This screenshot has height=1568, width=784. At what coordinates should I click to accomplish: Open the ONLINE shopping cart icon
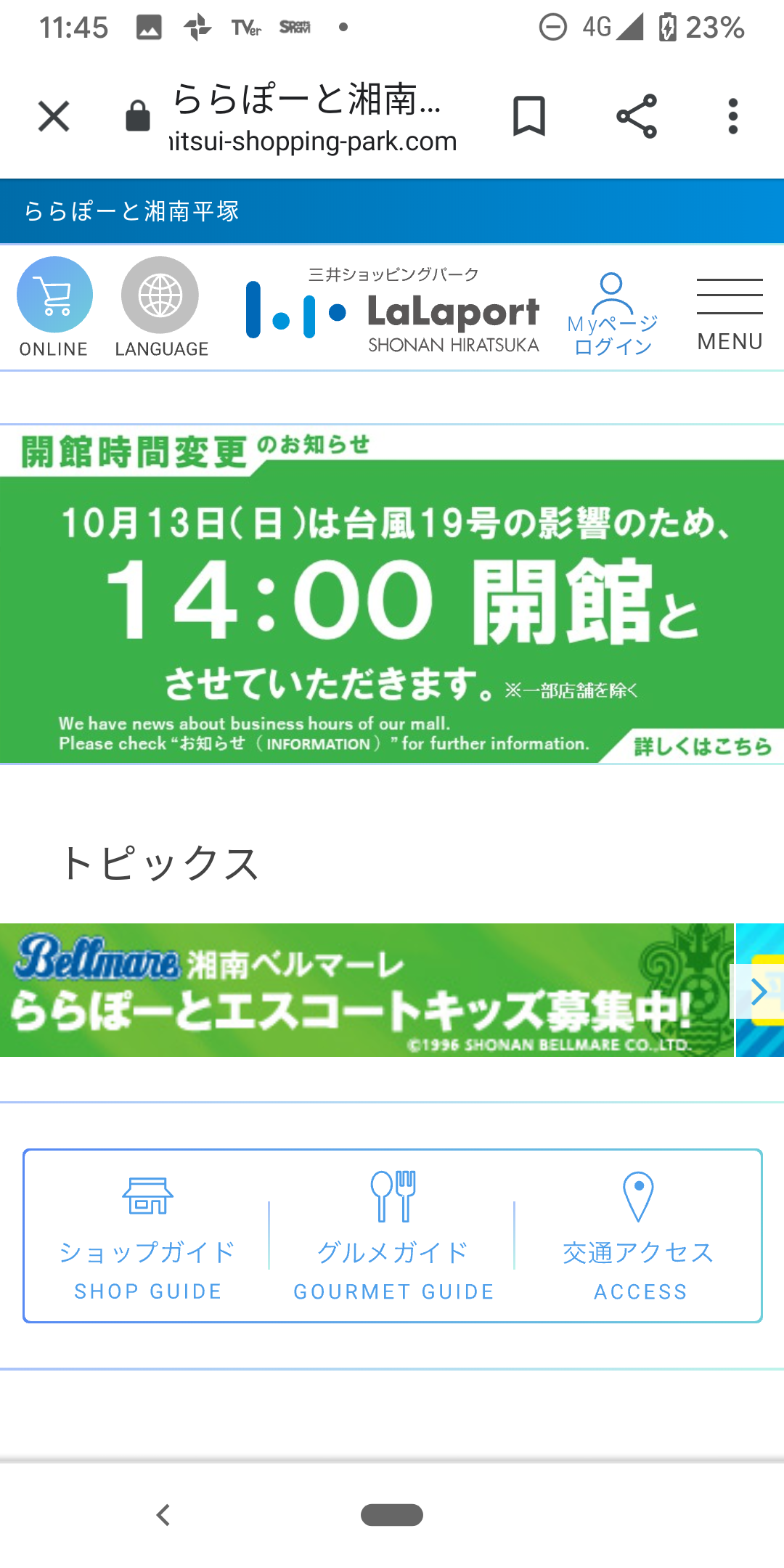[54, 295]
